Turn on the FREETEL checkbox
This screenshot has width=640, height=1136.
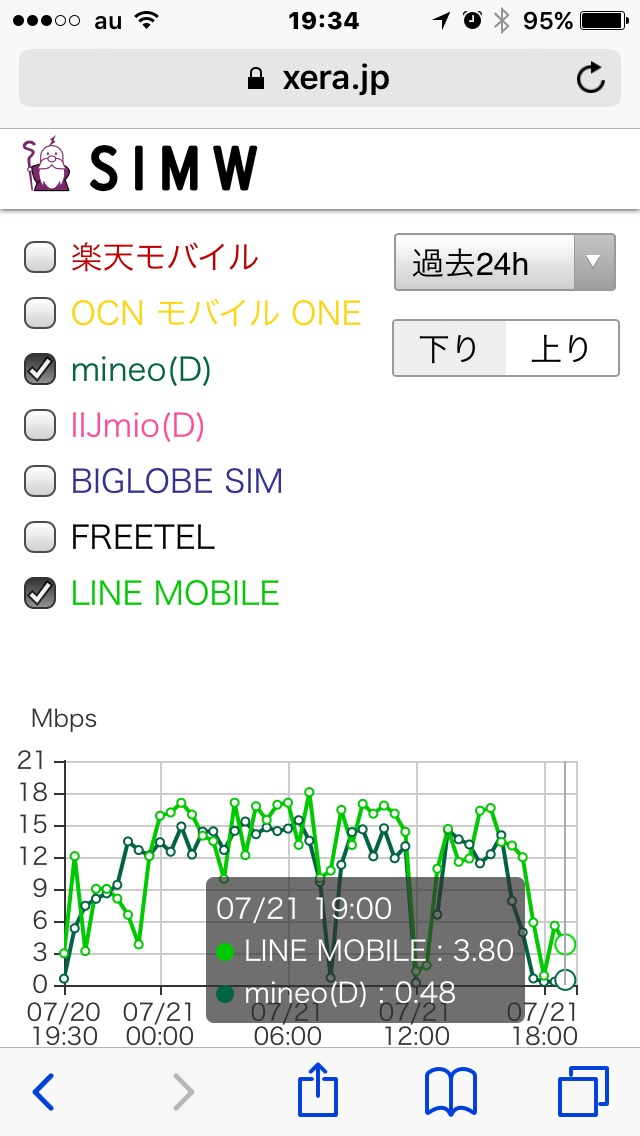pos(40,538)
